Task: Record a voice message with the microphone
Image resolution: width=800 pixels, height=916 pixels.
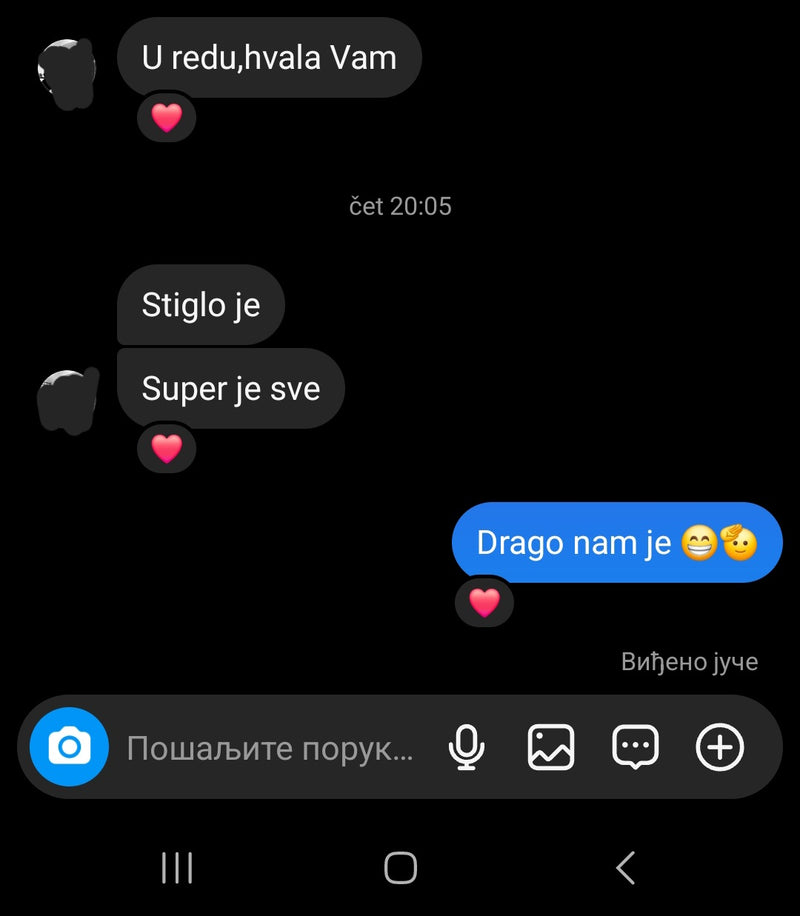Action: click(466, 747)
